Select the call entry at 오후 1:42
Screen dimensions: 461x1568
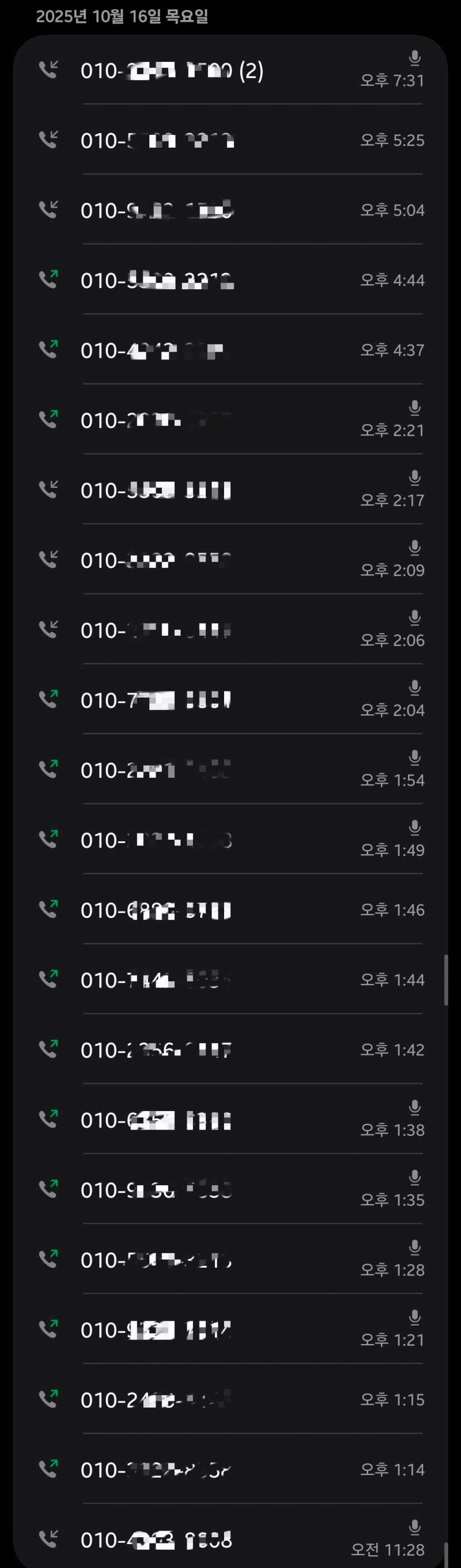pos(230,1050)
